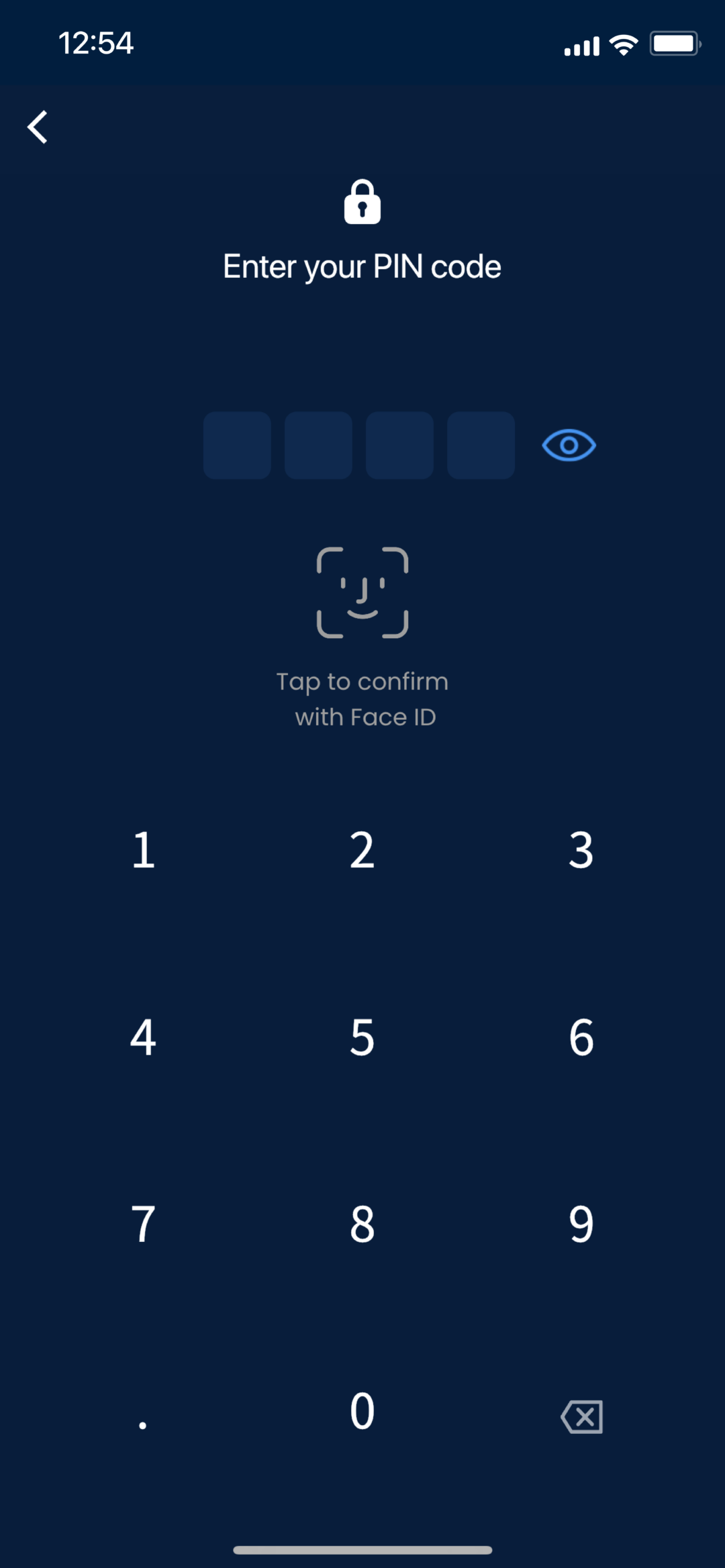This screenshot has height=1568, width=725.
Task: Tap number 5 on the keypad
Action: click(361, 1039)
